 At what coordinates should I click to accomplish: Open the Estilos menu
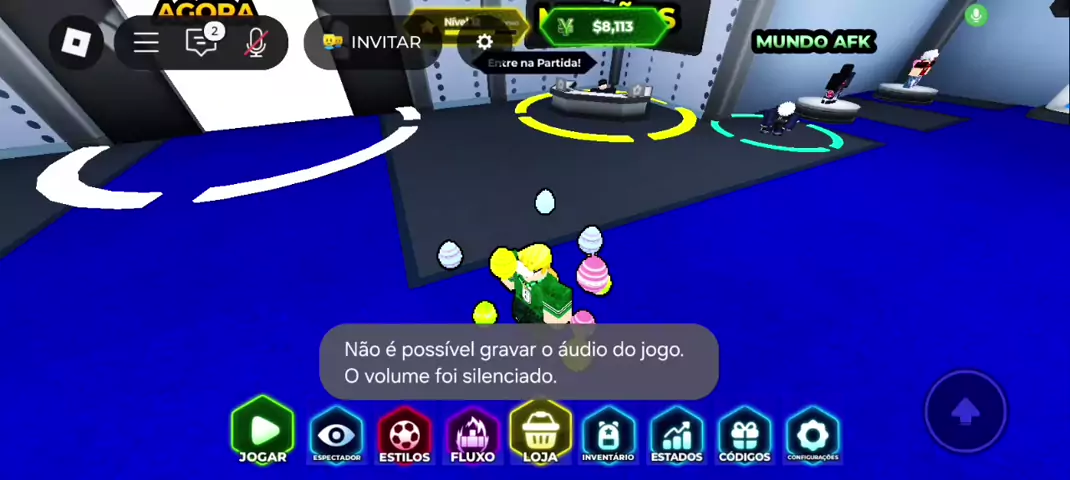pos(404,434)
